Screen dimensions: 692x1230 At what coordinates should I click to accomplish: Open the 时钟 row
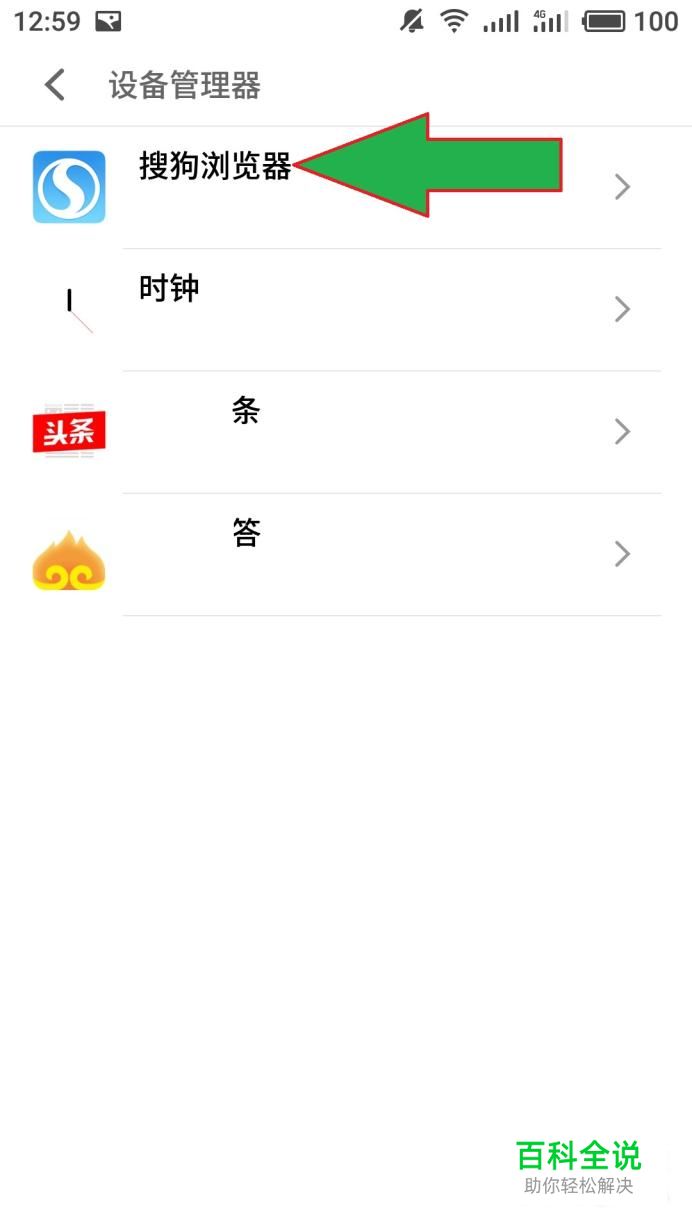[345, 309]
